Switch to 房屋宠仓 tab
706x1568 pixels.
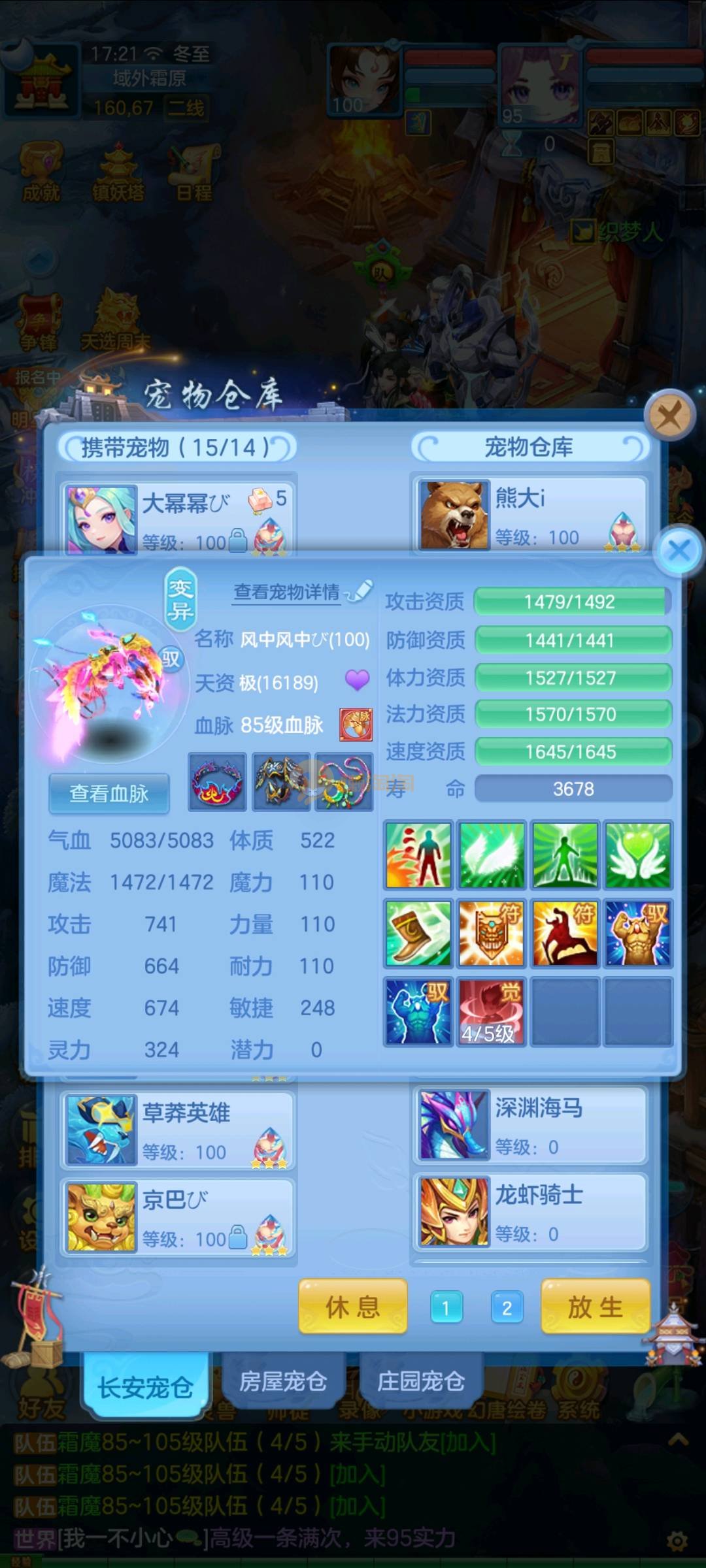[x=283, y=1381]
